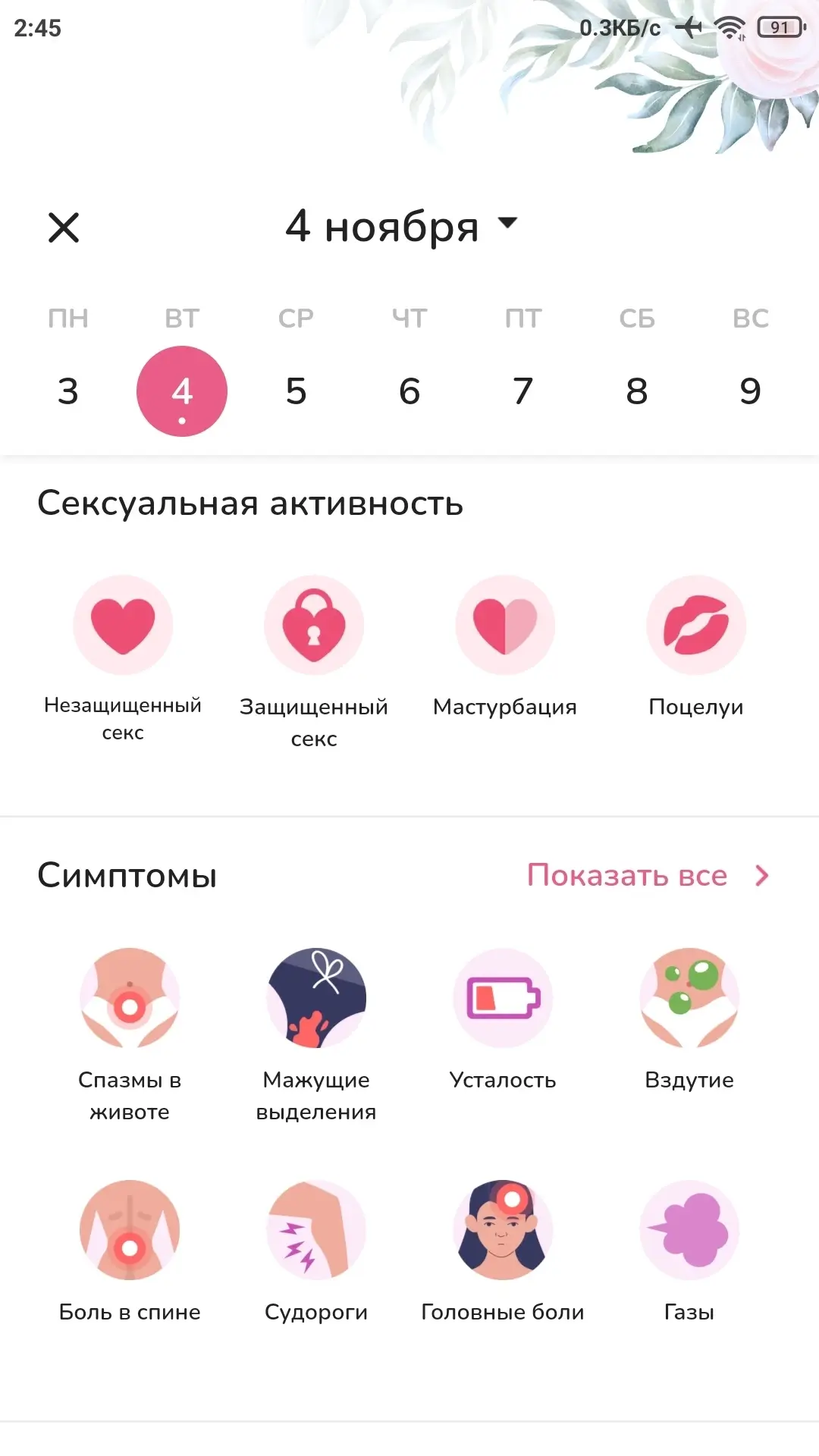This screenshot has height=1456, width=819.
Task: Add Спазмы в животе symptom
Action: [130, 998]
